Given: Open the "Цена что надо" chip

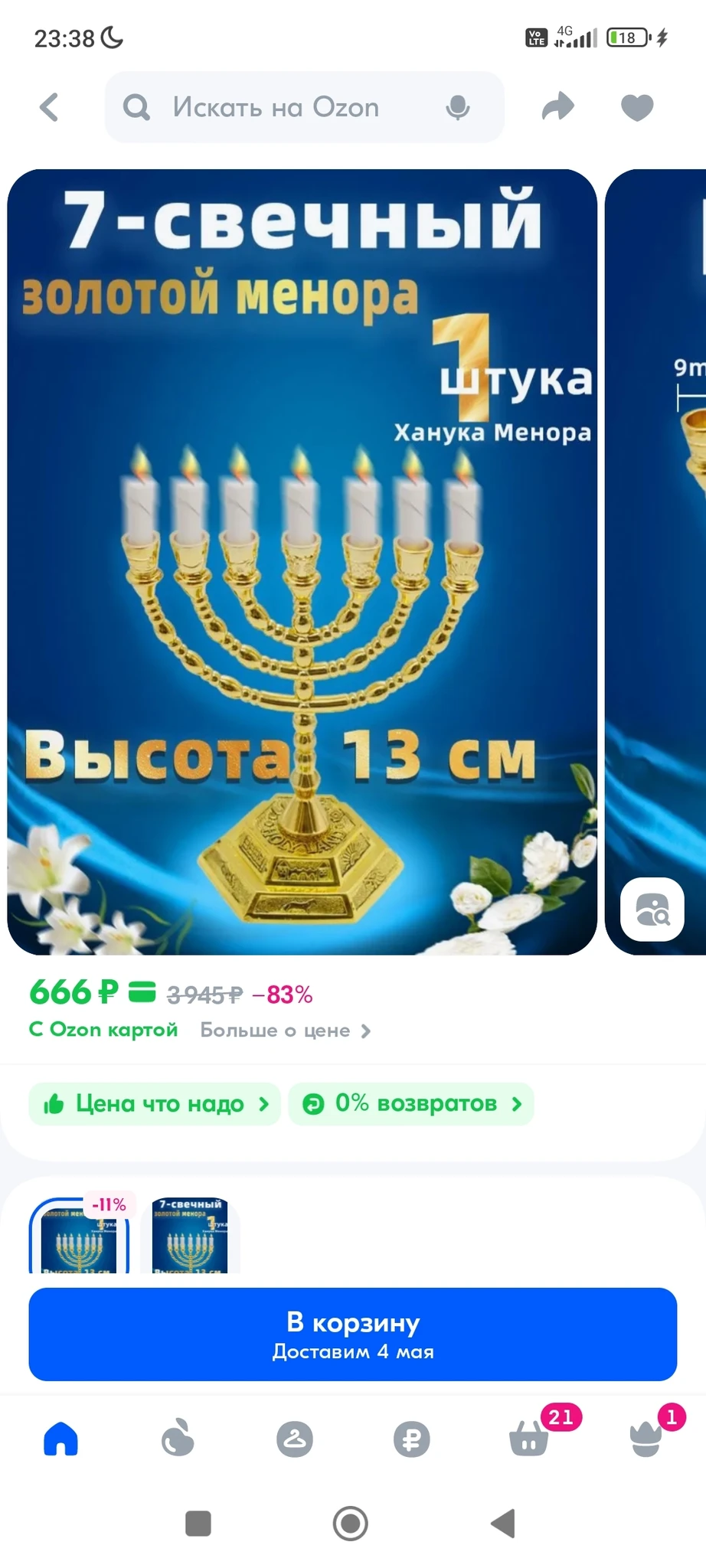Looking at the screenshot, I should (155, 1104).
